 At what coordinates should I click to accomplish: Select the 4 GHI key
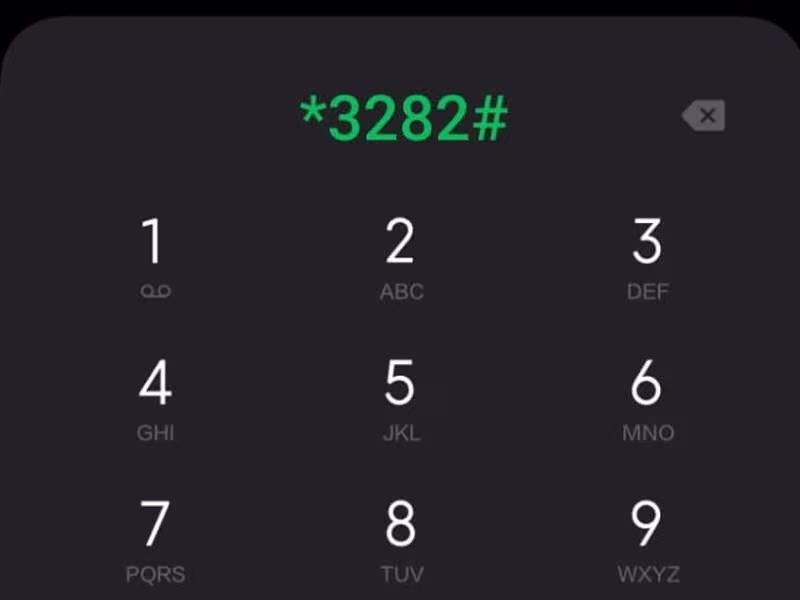pos(153,398)
